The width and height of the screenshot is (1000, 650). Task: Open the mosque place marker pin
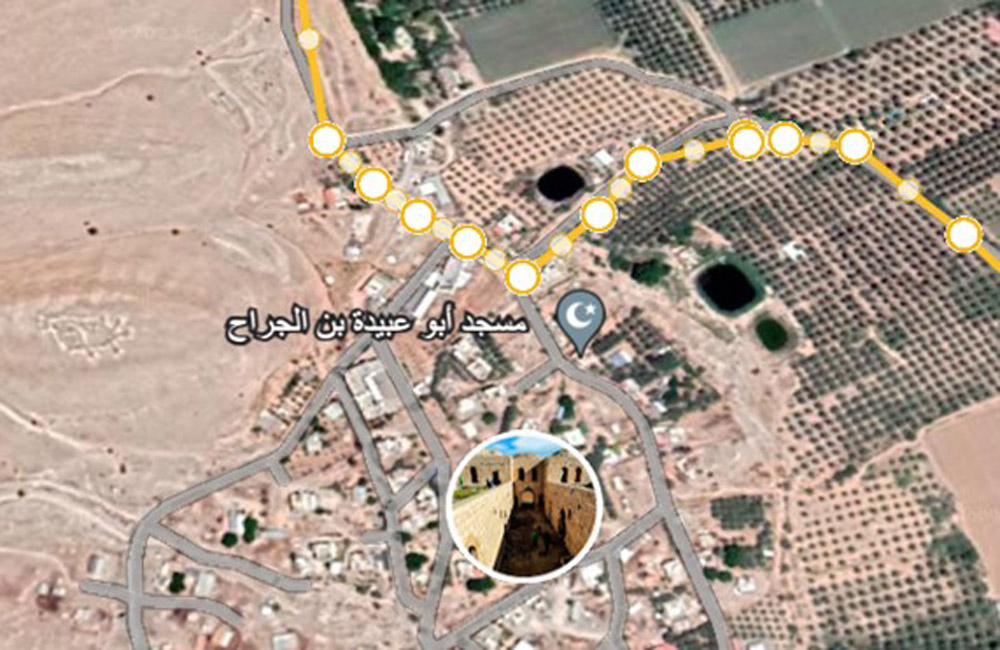[x=579, y=318]
